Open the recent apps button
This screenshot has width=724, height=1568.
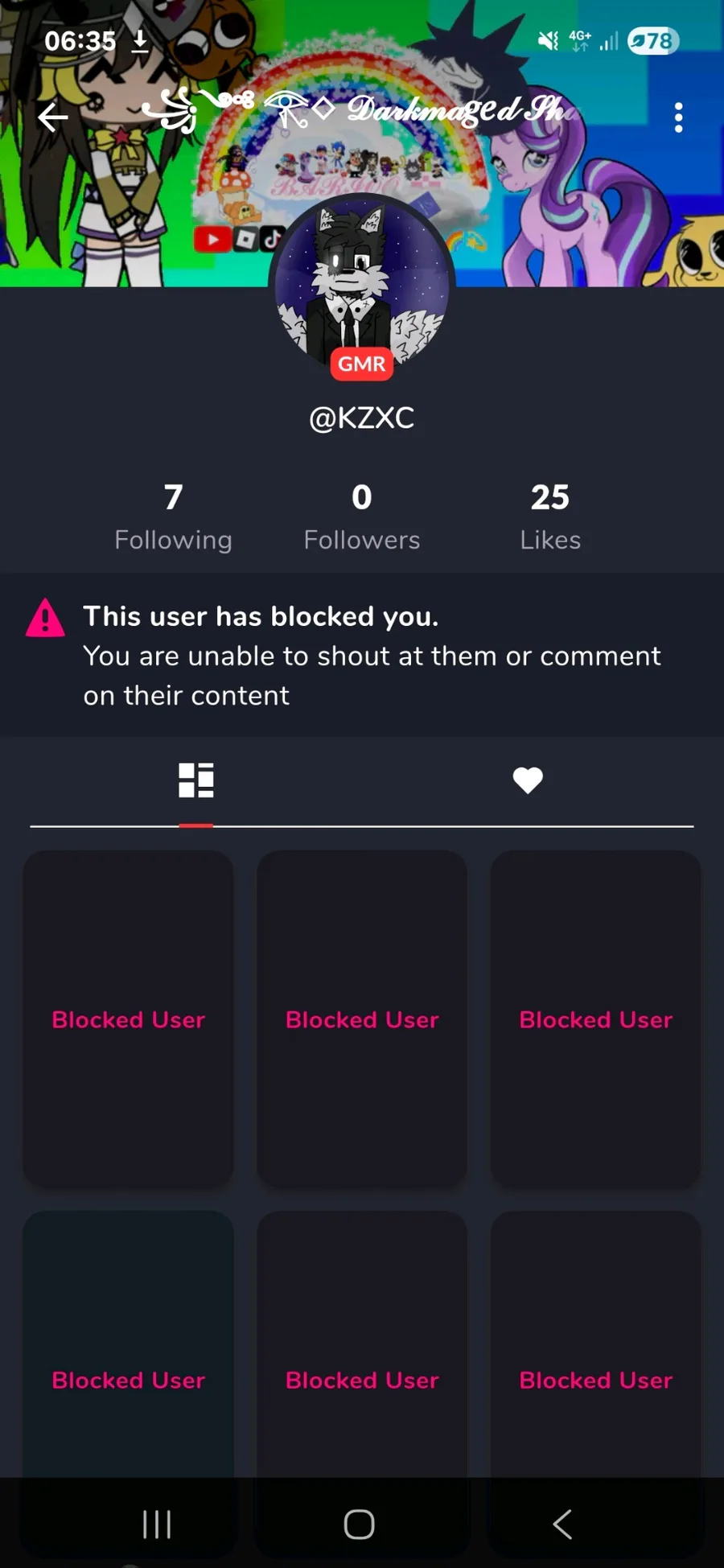click(x=157, y=1524)
